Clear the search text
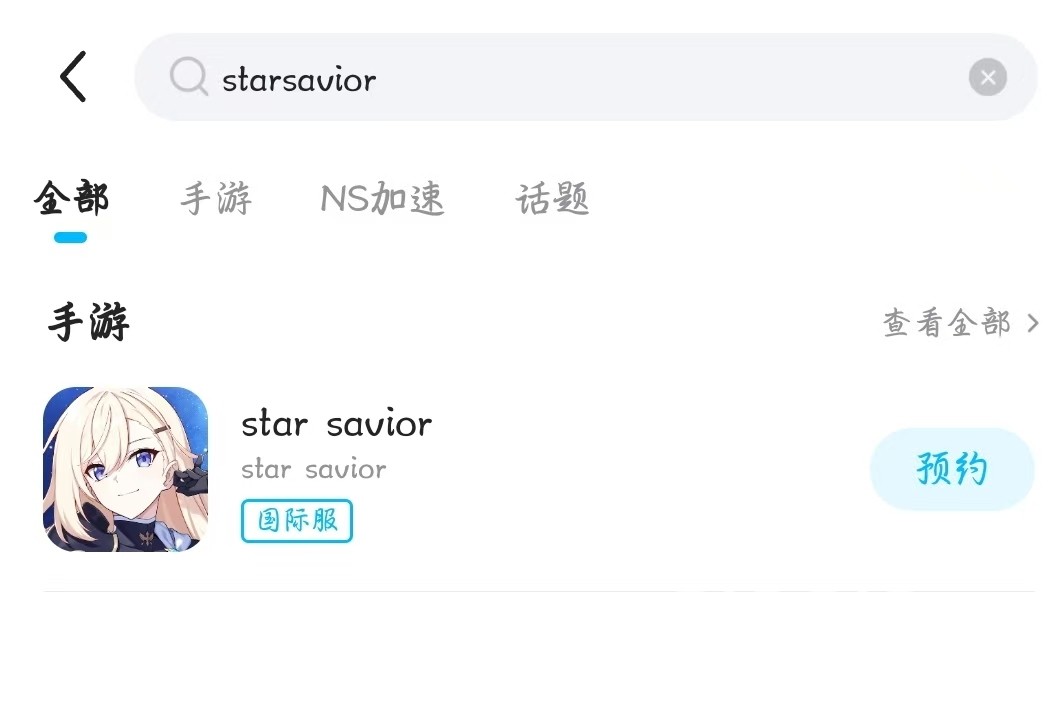This screenshot has height=720, width=1050. click(x=987, y=77)
